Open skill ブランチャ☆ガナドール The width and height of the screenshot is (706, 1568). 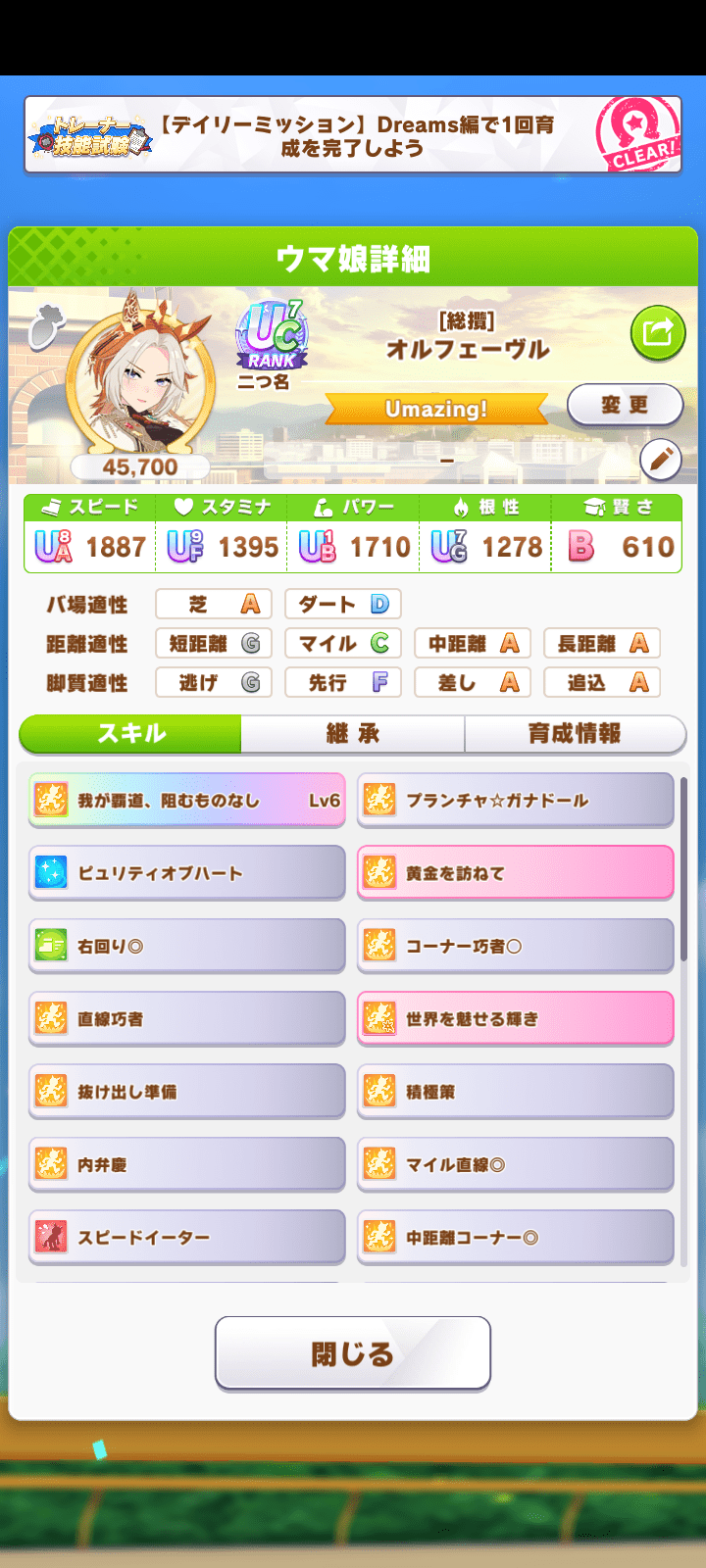516,800
